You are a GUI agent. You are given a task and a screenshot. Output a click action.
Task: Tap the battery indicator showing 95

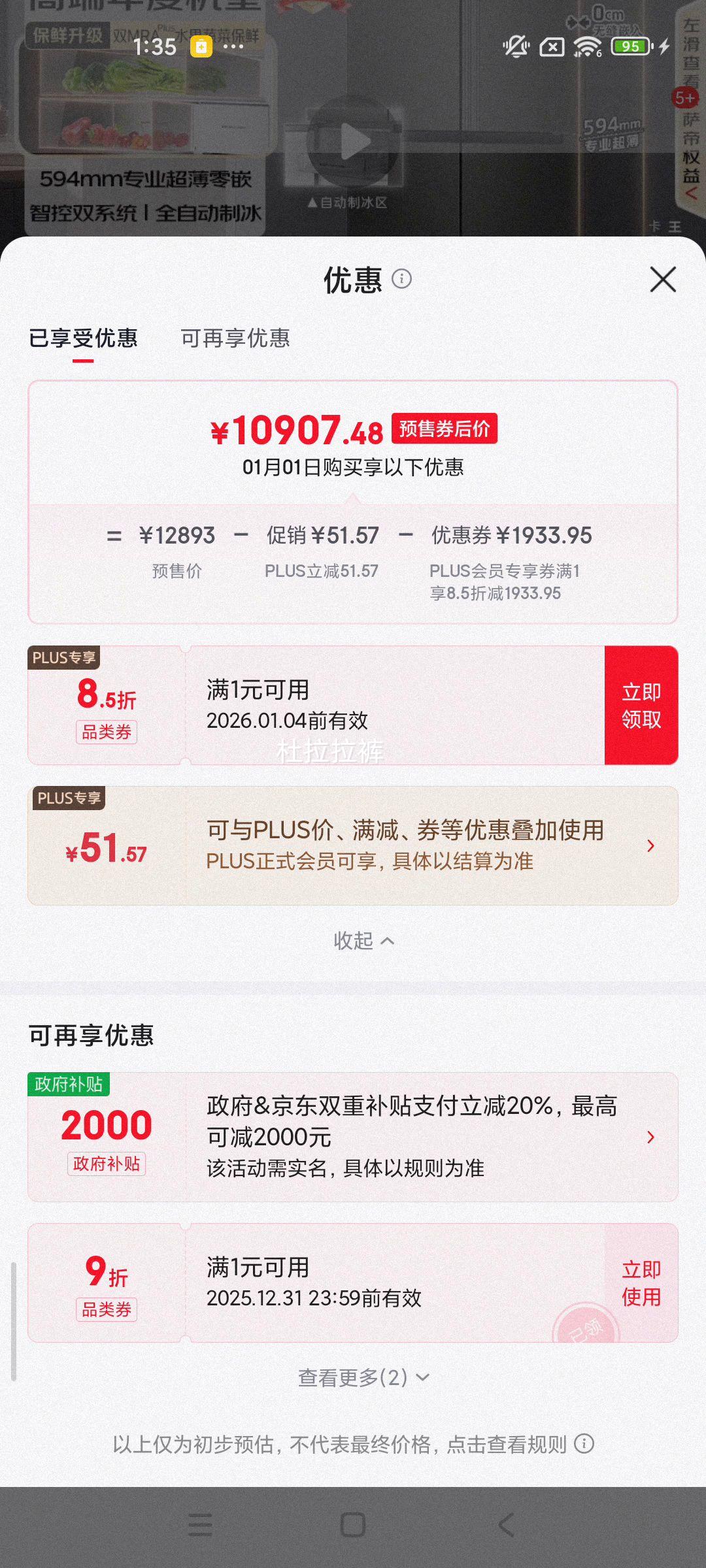coord(630,46)
